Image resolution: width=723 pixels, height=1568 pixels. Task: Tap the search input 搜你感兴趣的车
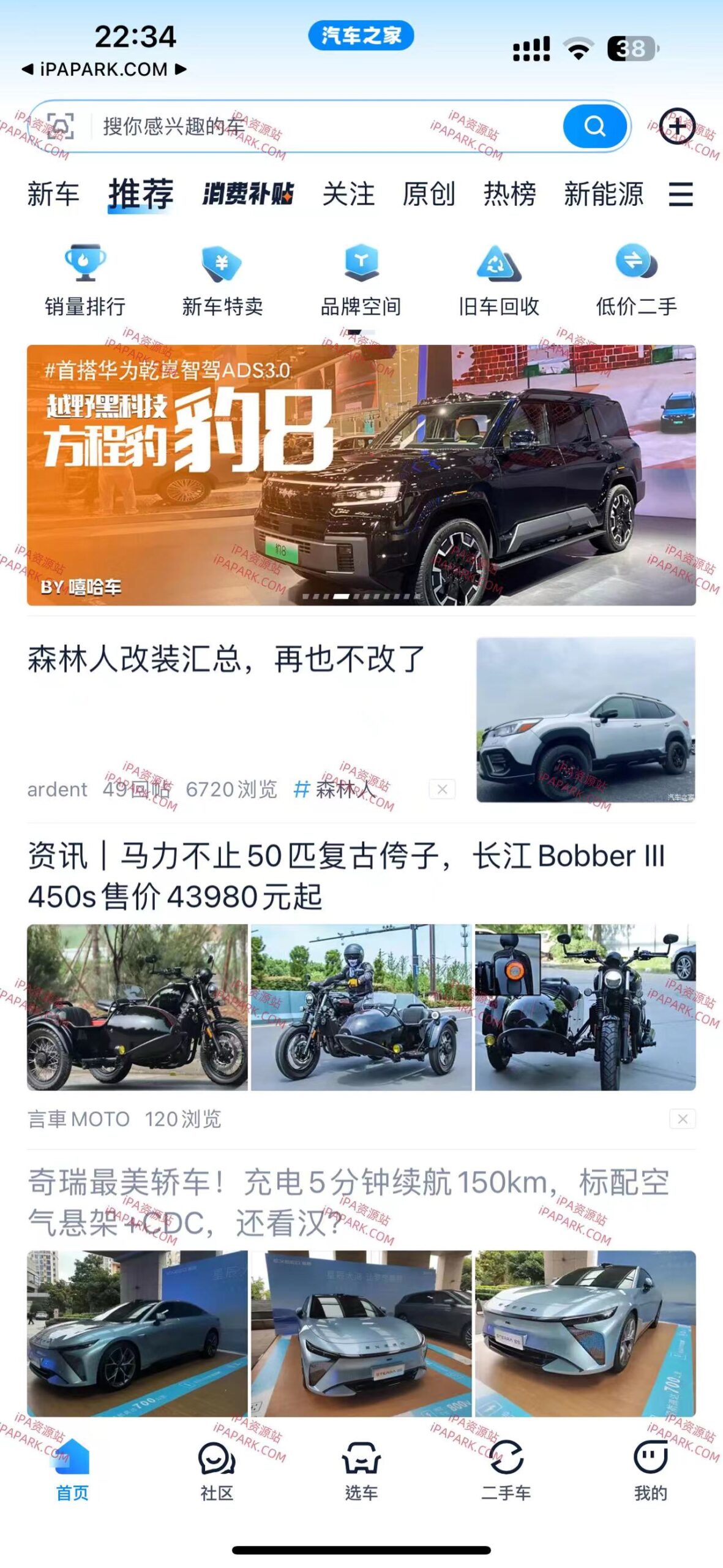pos(245,126)
